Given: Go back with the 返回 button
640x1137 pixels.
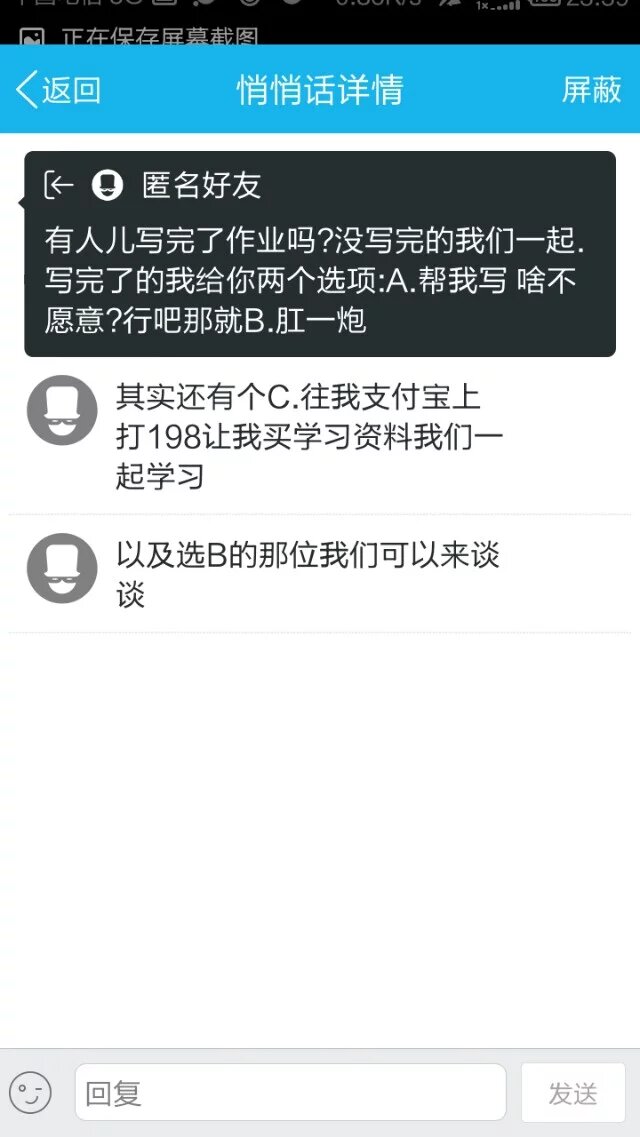Looking at the screenshot, I should (x=59, y=90).
